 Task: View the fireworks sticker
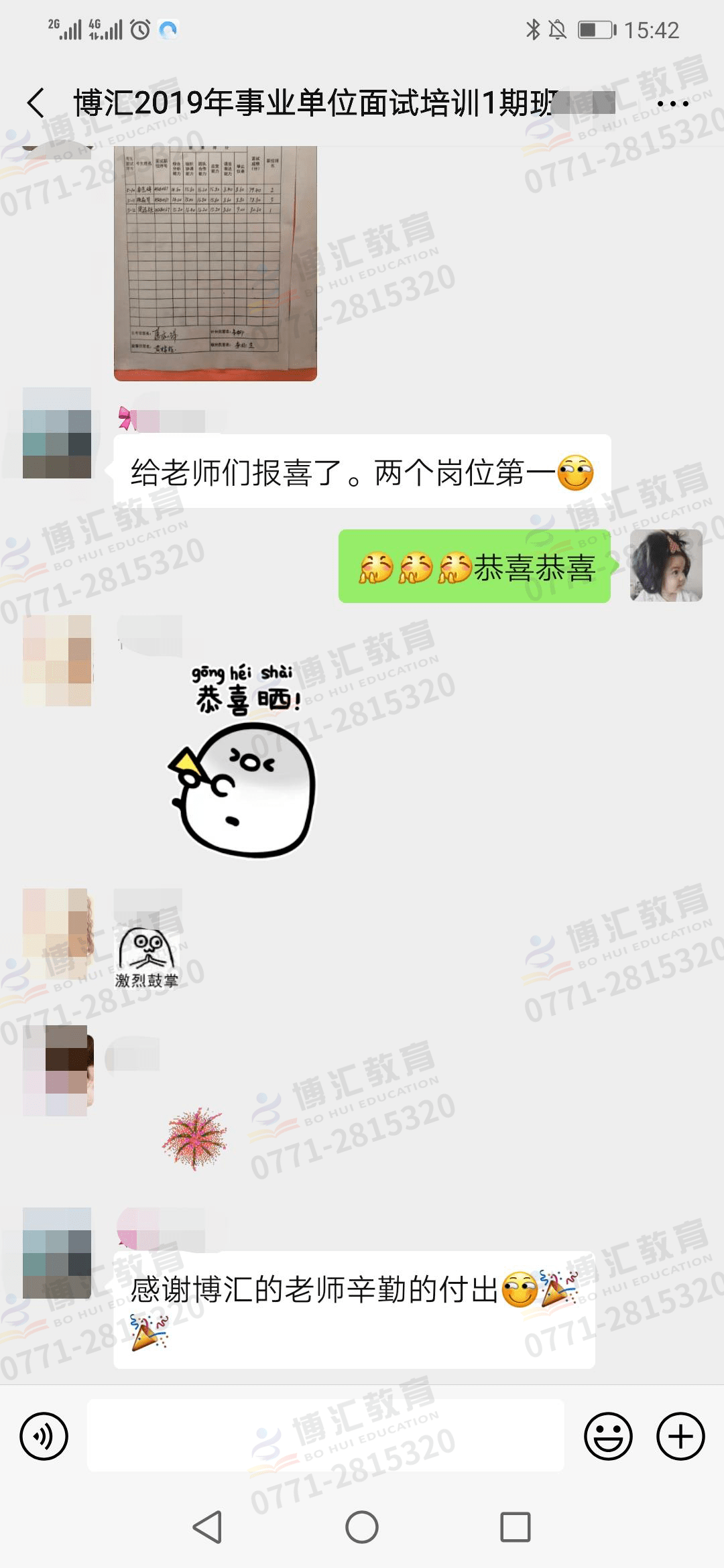[194, 1138]
